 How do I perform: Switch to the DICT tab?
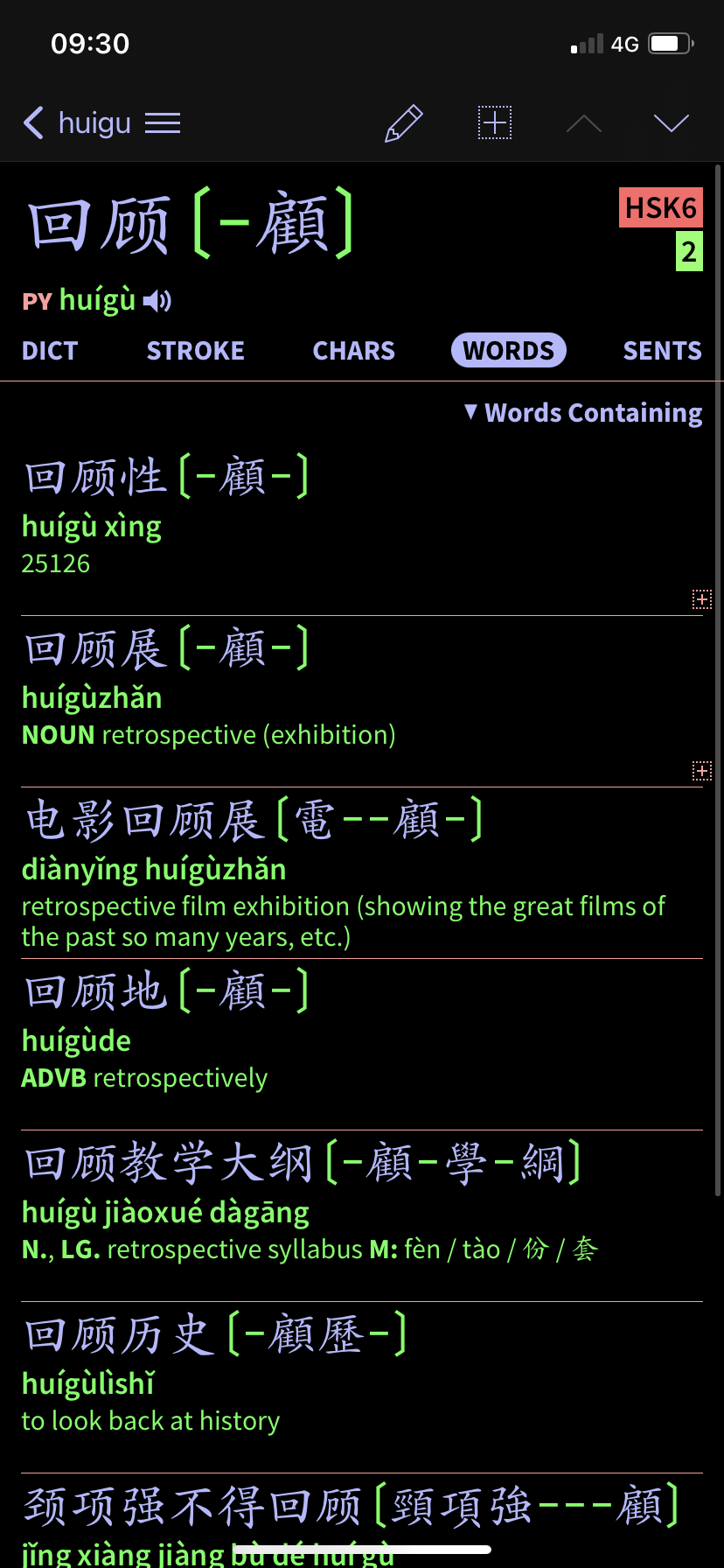coord(50,351)
